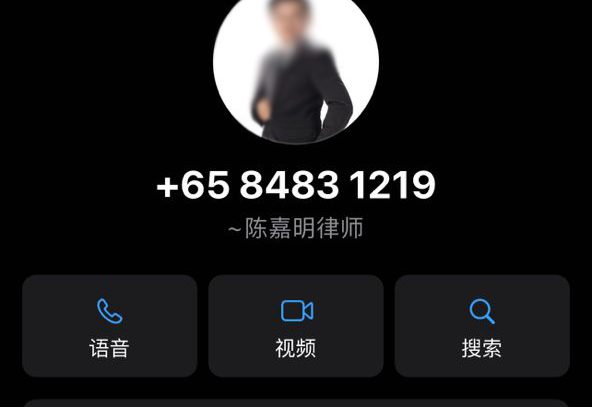Start a video call via 视频
This screenshot has width=592, height=407.
click(x=296, y=326)
